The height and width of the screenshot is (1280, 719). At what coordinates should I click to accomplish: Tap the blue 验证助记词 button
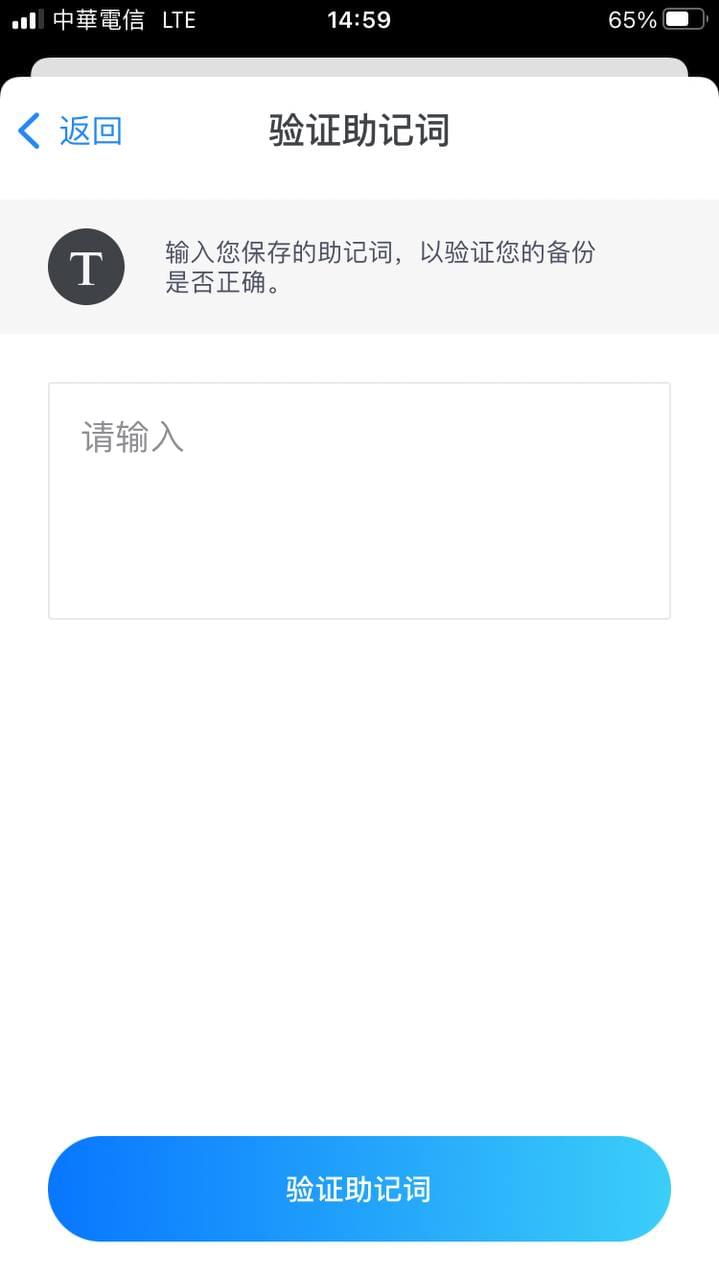pyautogui.click(x=359, y=1189)
